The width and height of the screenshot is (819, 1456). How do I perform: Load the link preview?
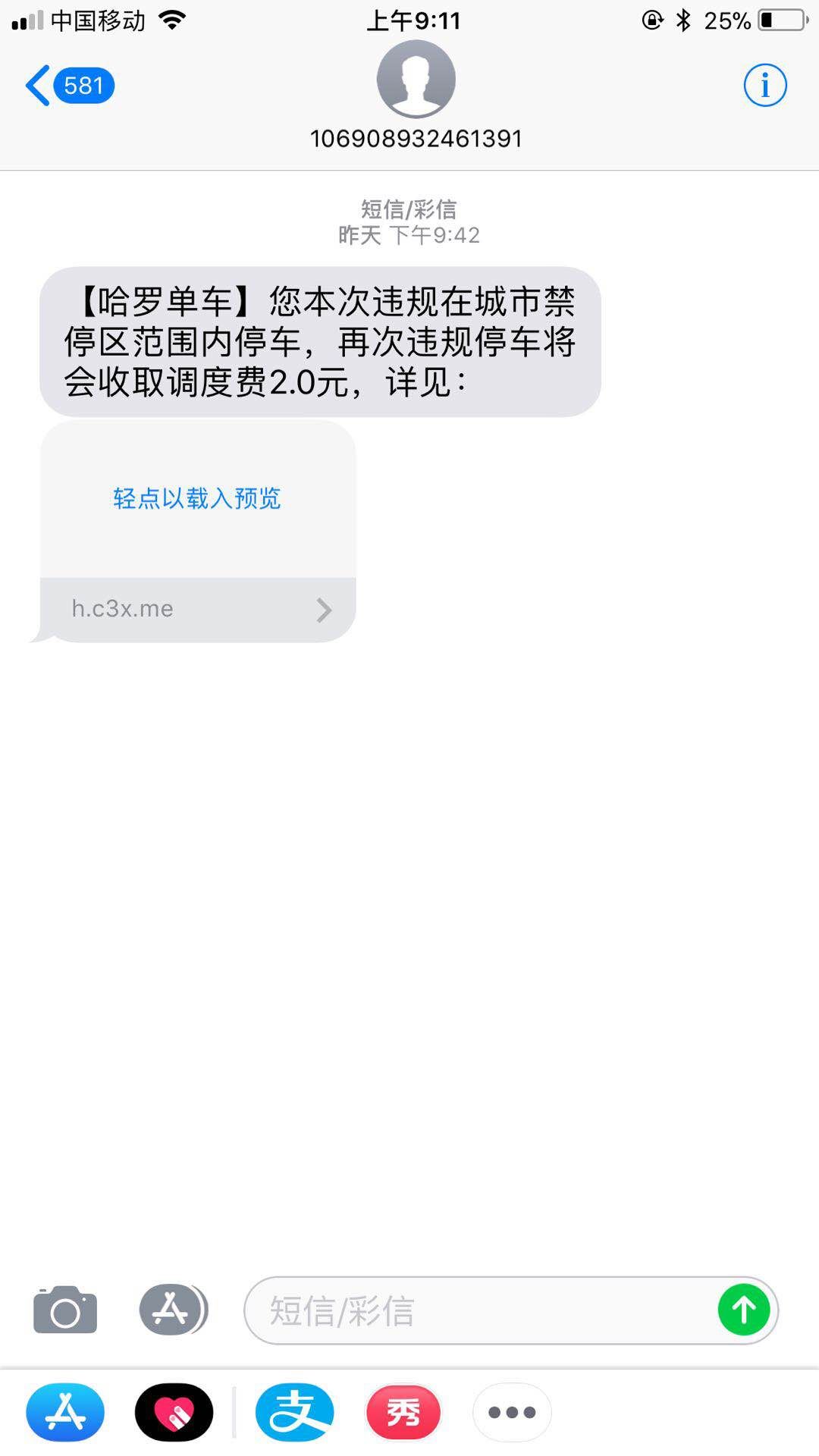[197, 498]
